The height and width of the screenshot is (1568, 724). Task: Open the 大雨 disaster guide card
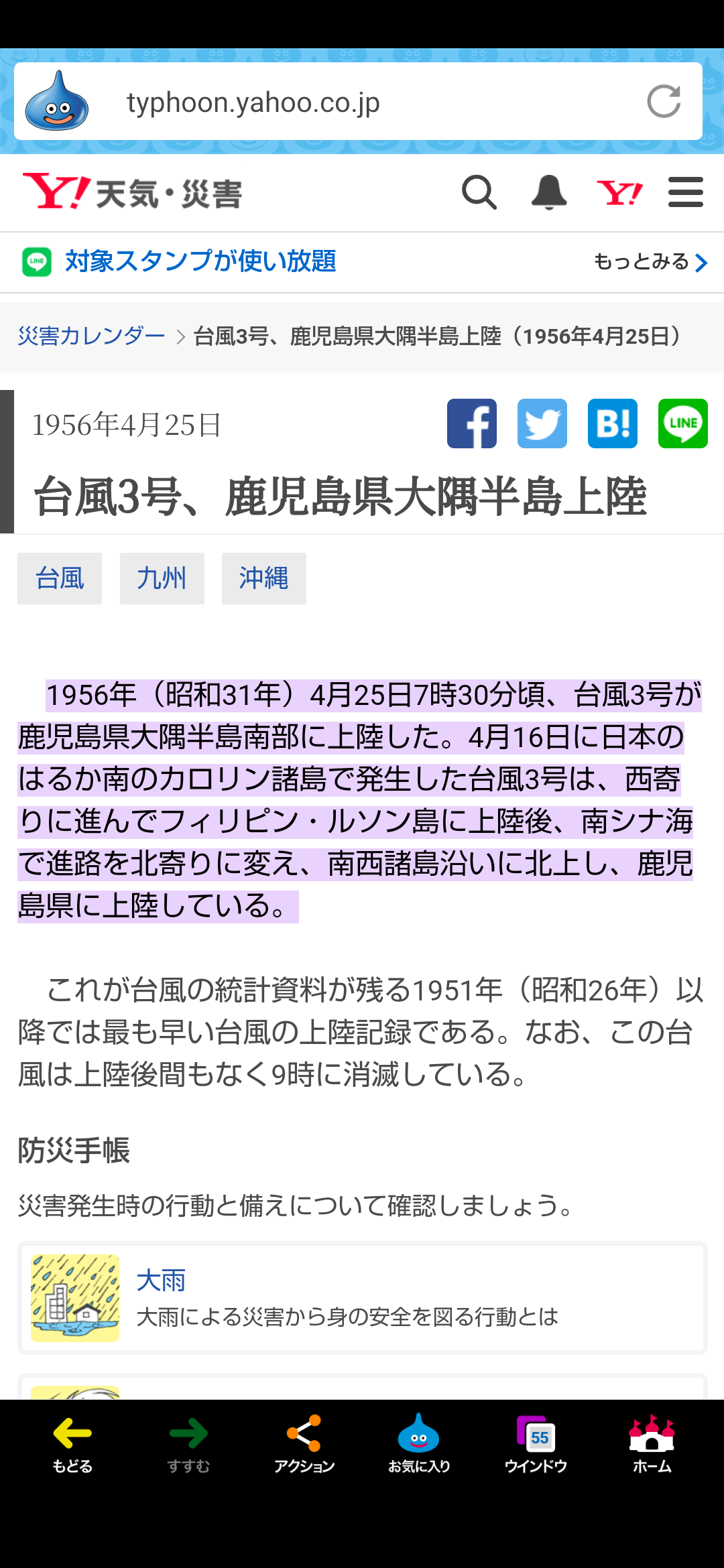[363, 1298]
